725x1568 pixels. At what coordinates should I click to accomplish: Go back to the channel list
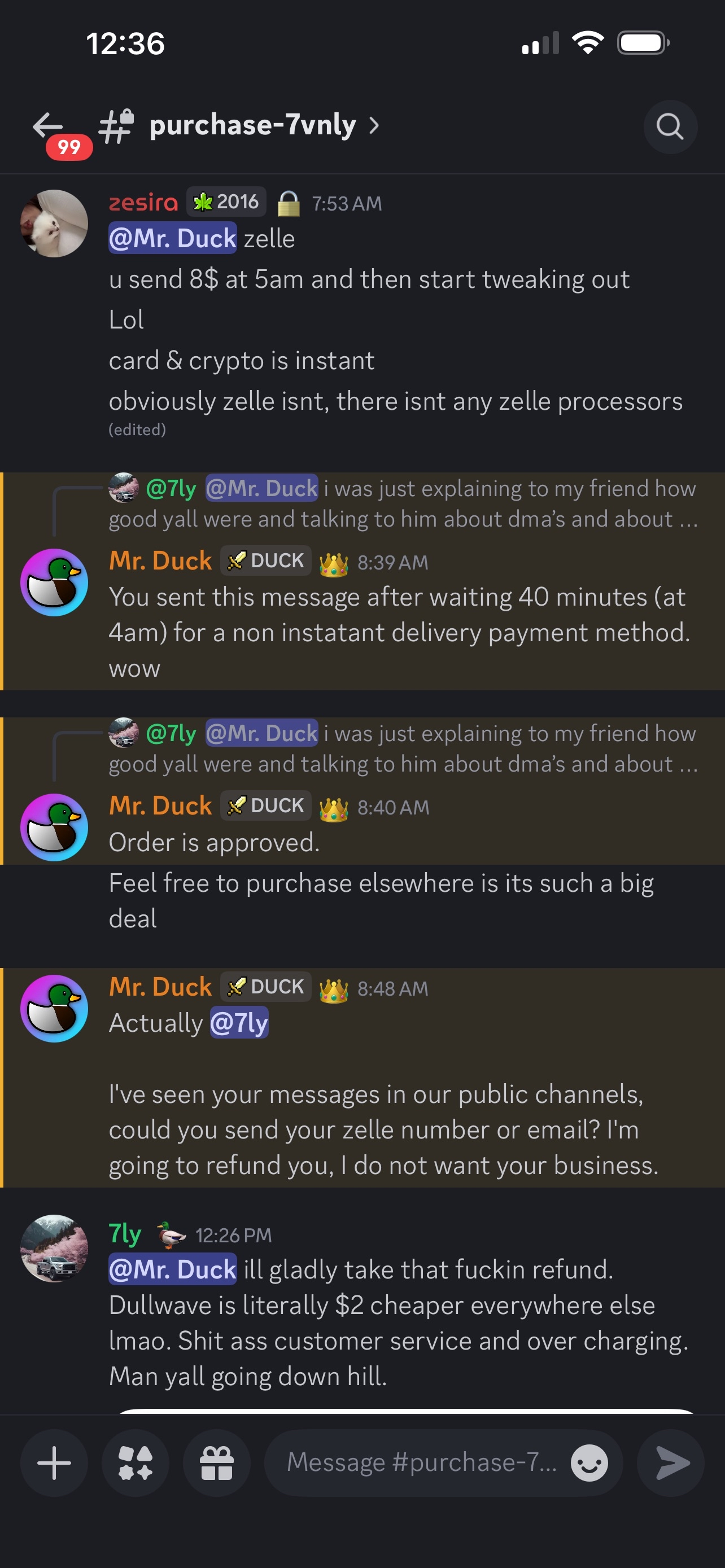(x=48, y=126)
